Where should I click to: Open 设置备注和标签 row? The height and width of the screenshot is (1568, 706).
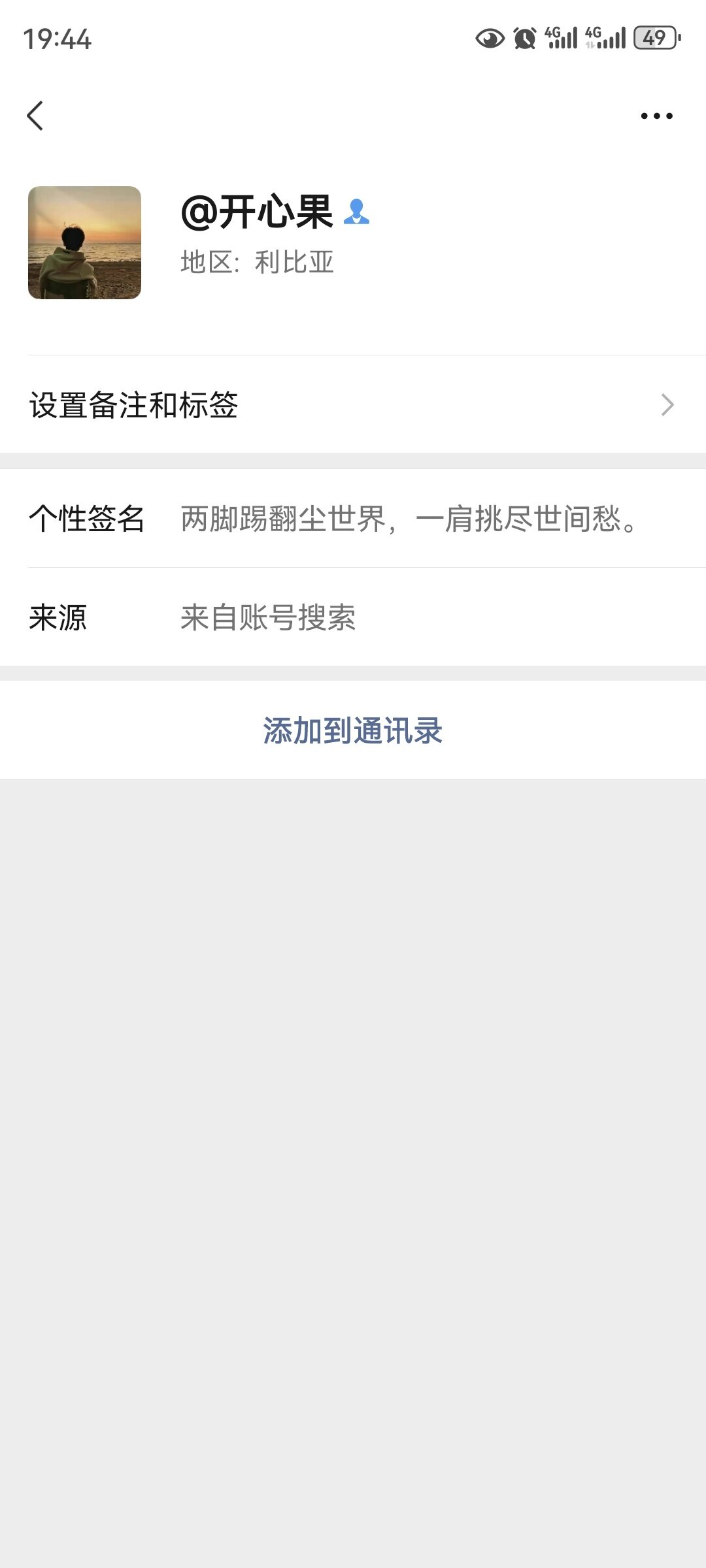coord(353,405)
